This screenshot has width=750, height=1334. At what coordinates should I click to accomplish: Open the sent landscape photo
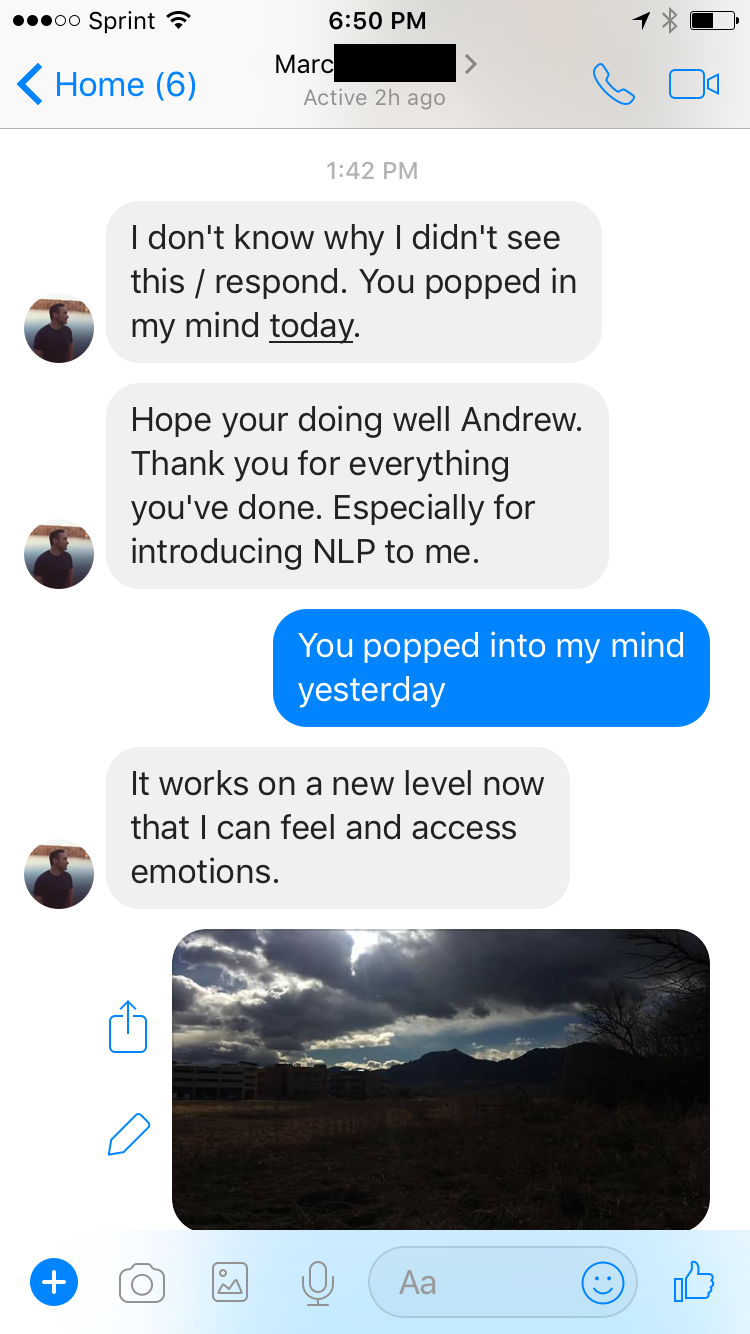[x=441, y=1079]
